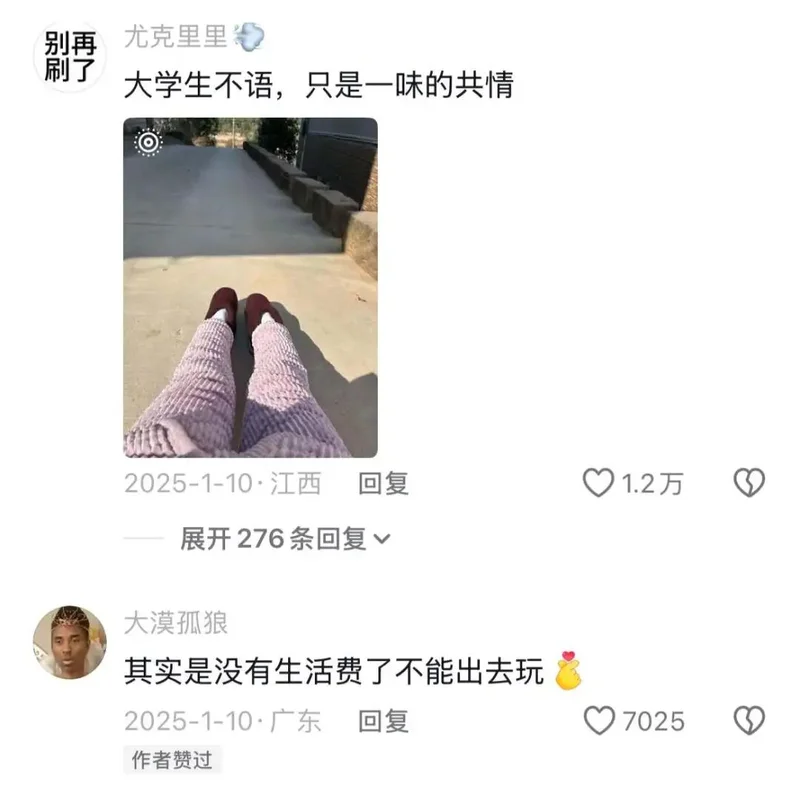Screen dimensions: 800x786
Task: Dislike 尤克里里's comment
Action: click(749, 484)
